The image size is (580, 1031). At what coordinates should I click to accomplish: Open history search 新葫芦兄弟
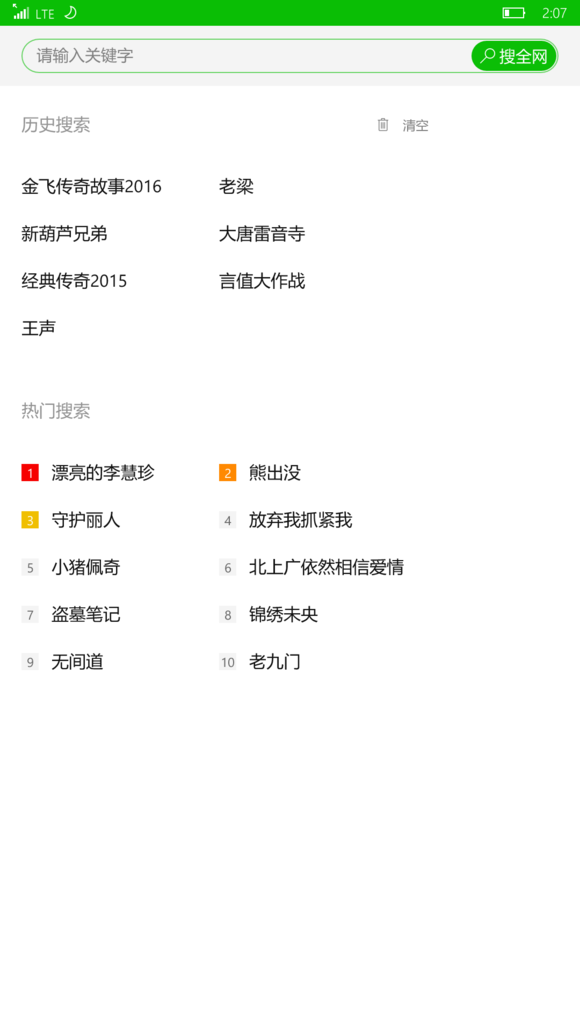(x=64, y=234)
